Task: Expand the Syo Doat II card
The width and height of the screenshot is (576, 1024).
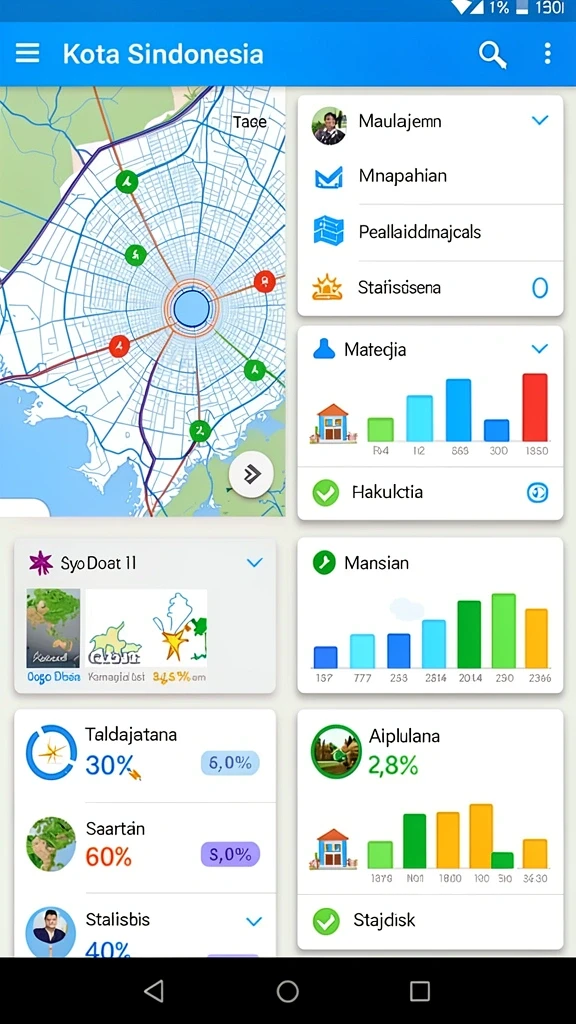Action: 255,563
